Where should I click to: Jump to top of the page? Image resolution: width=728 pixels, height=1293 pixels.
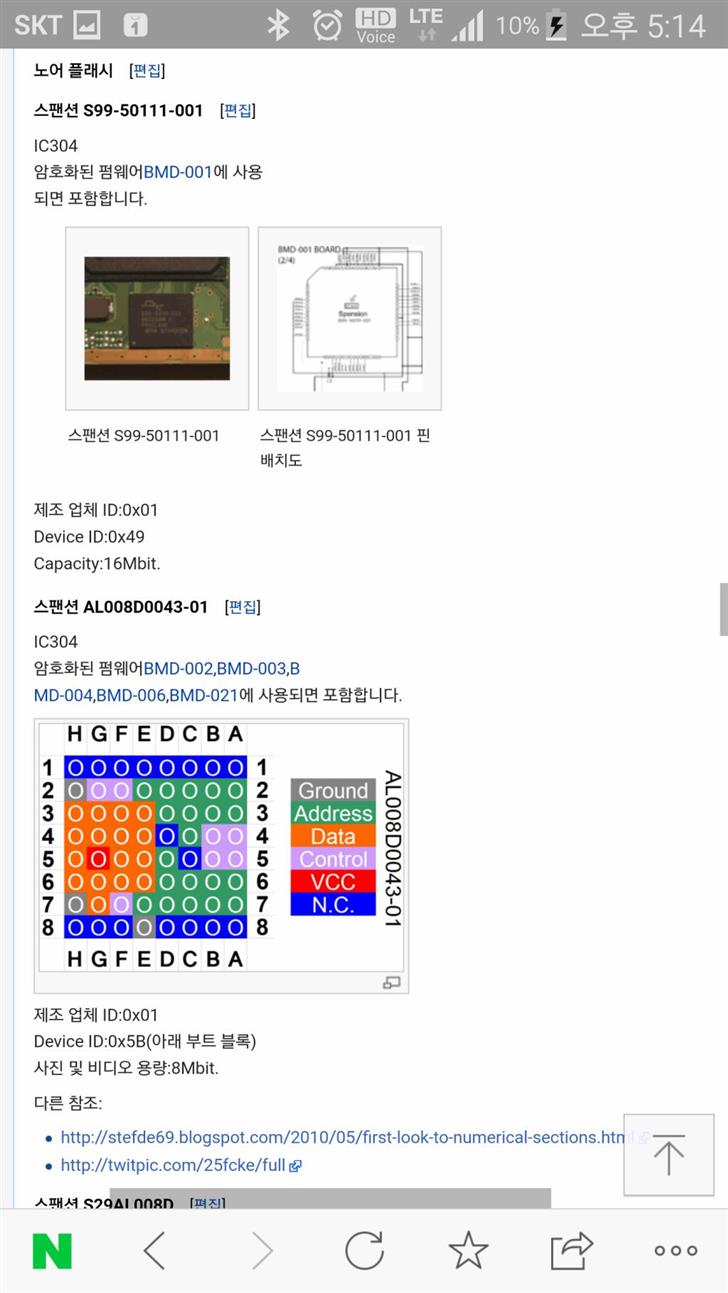coord(668,1155)
